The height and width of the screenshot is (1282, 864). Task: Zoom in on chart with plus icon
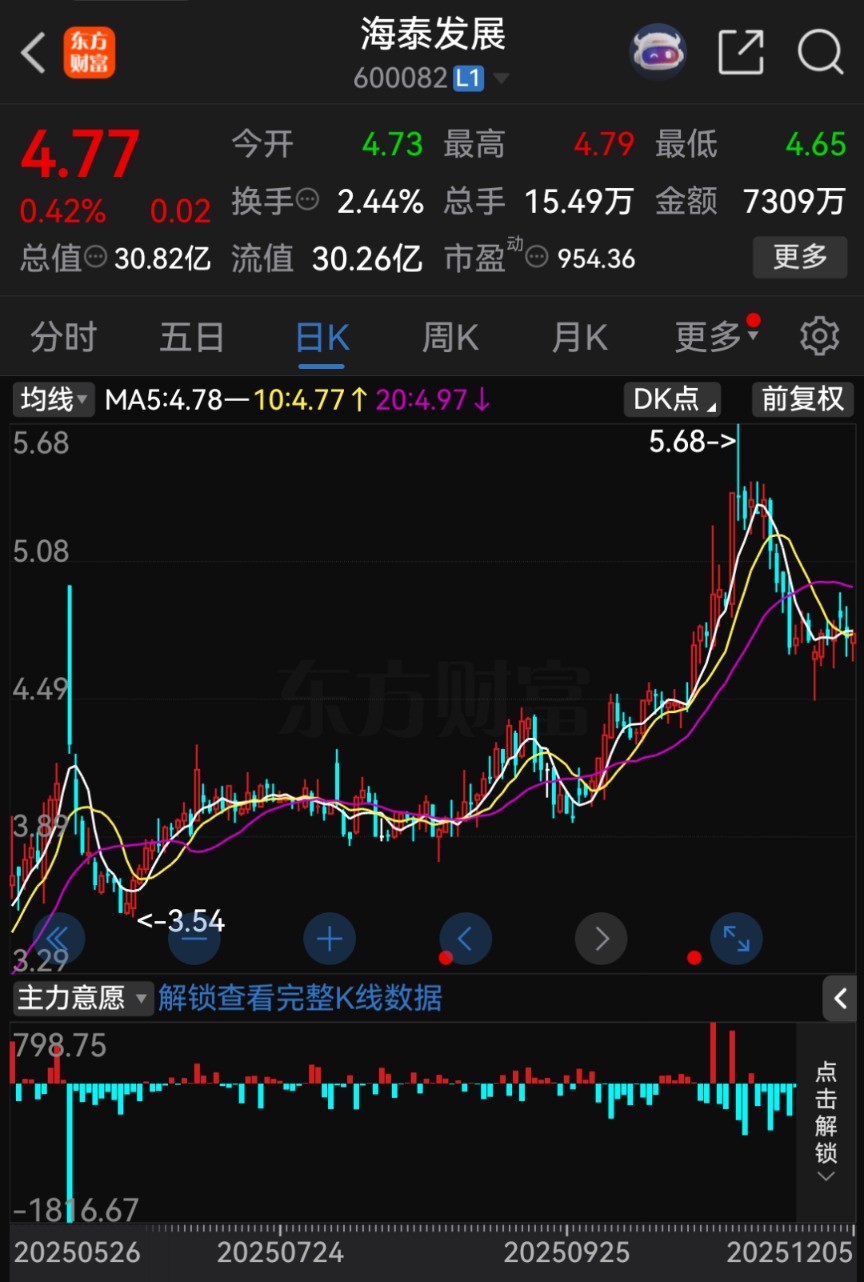(329, 938)
